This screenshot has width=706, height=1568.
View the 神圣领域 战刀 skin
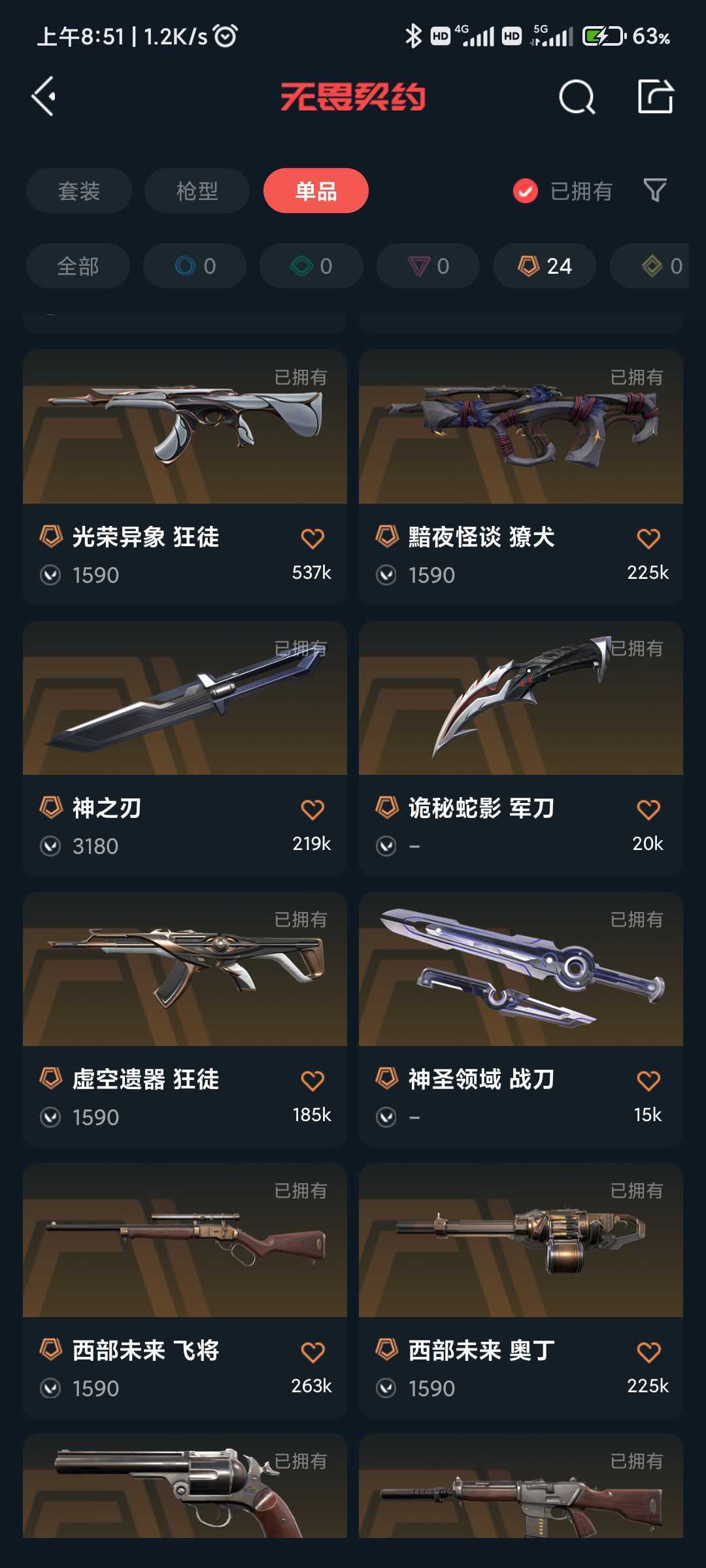(x=520, y=970)
